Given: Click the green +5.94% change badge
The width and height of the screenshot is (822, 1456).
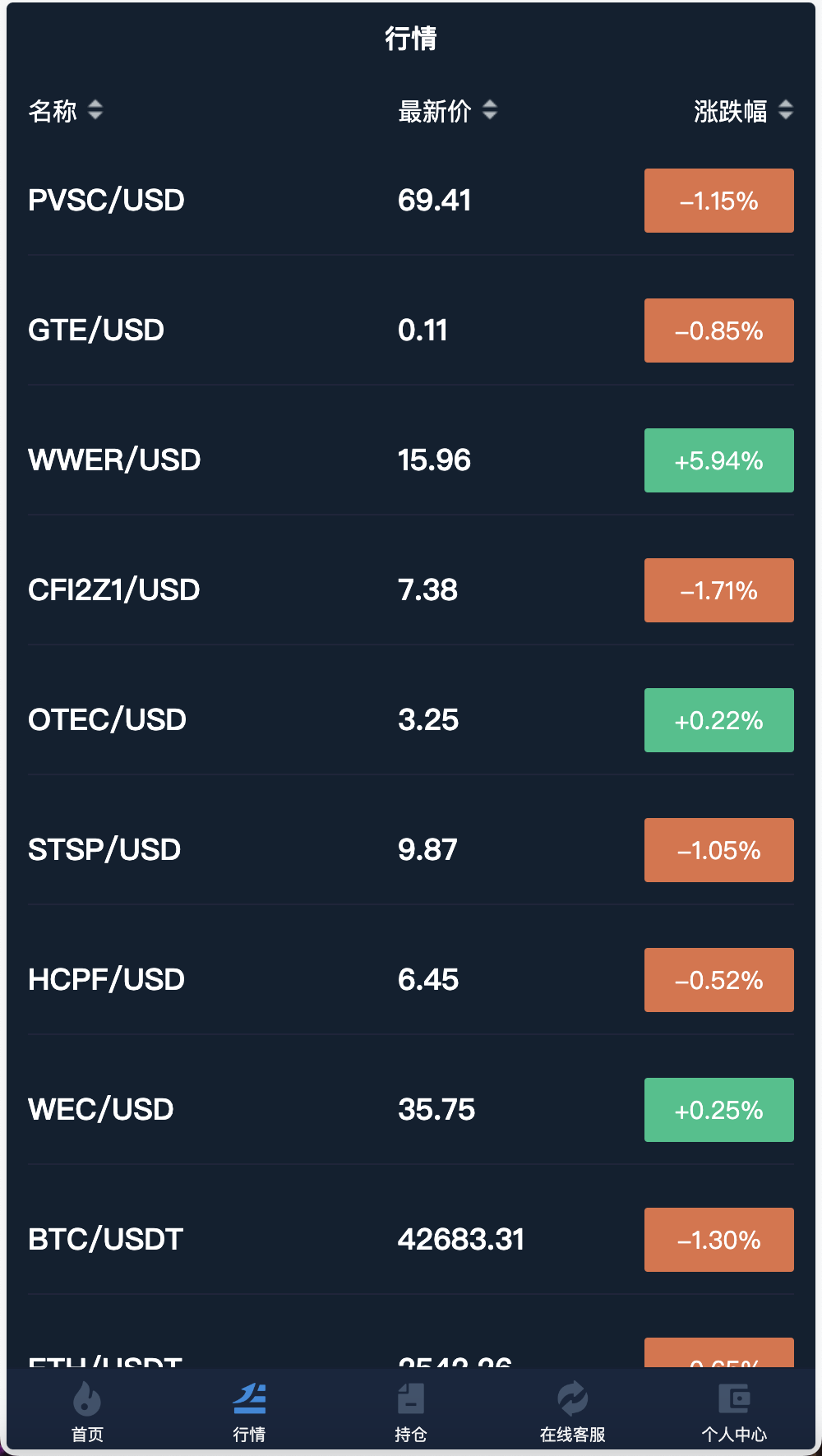Looking at the screenshot, I should click(x=718, y=460).
